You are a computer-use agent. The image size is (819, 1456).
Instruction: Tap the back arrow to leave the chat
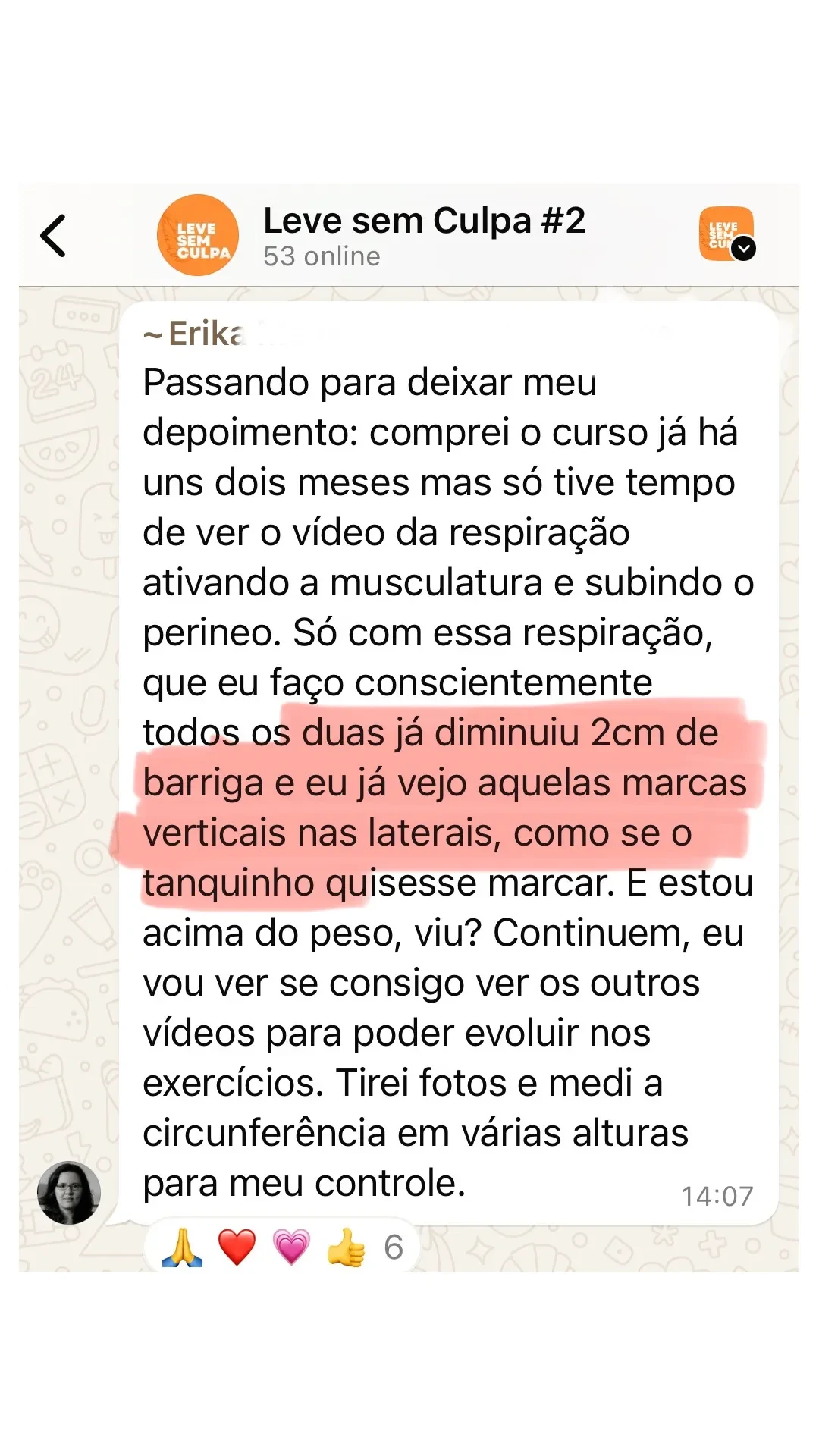pos(54,235)
